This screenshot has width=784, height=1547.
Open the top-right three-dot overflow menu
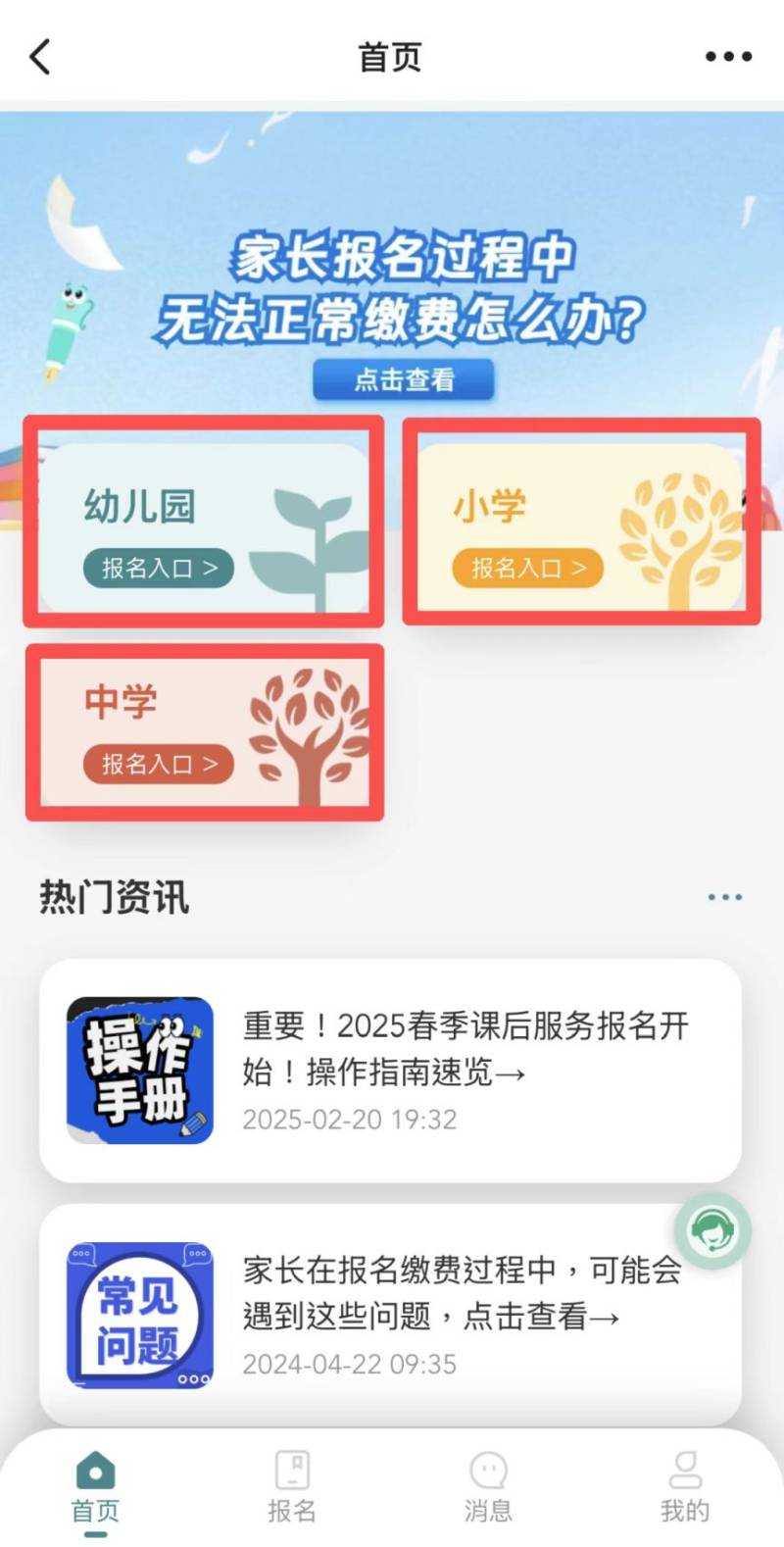(x=728, y=57)
